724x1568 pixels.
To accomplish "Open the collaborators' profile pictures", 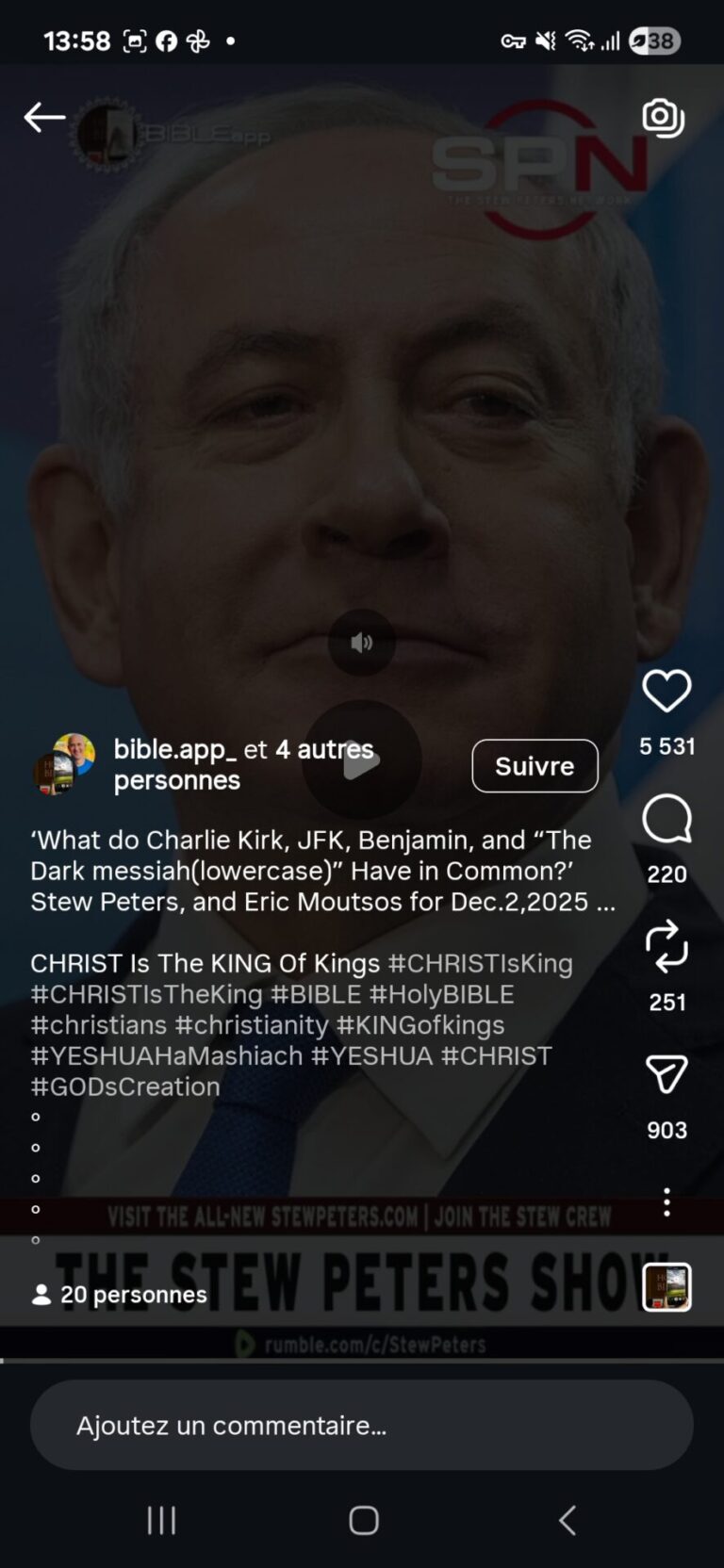I will (x=64, y=763).
